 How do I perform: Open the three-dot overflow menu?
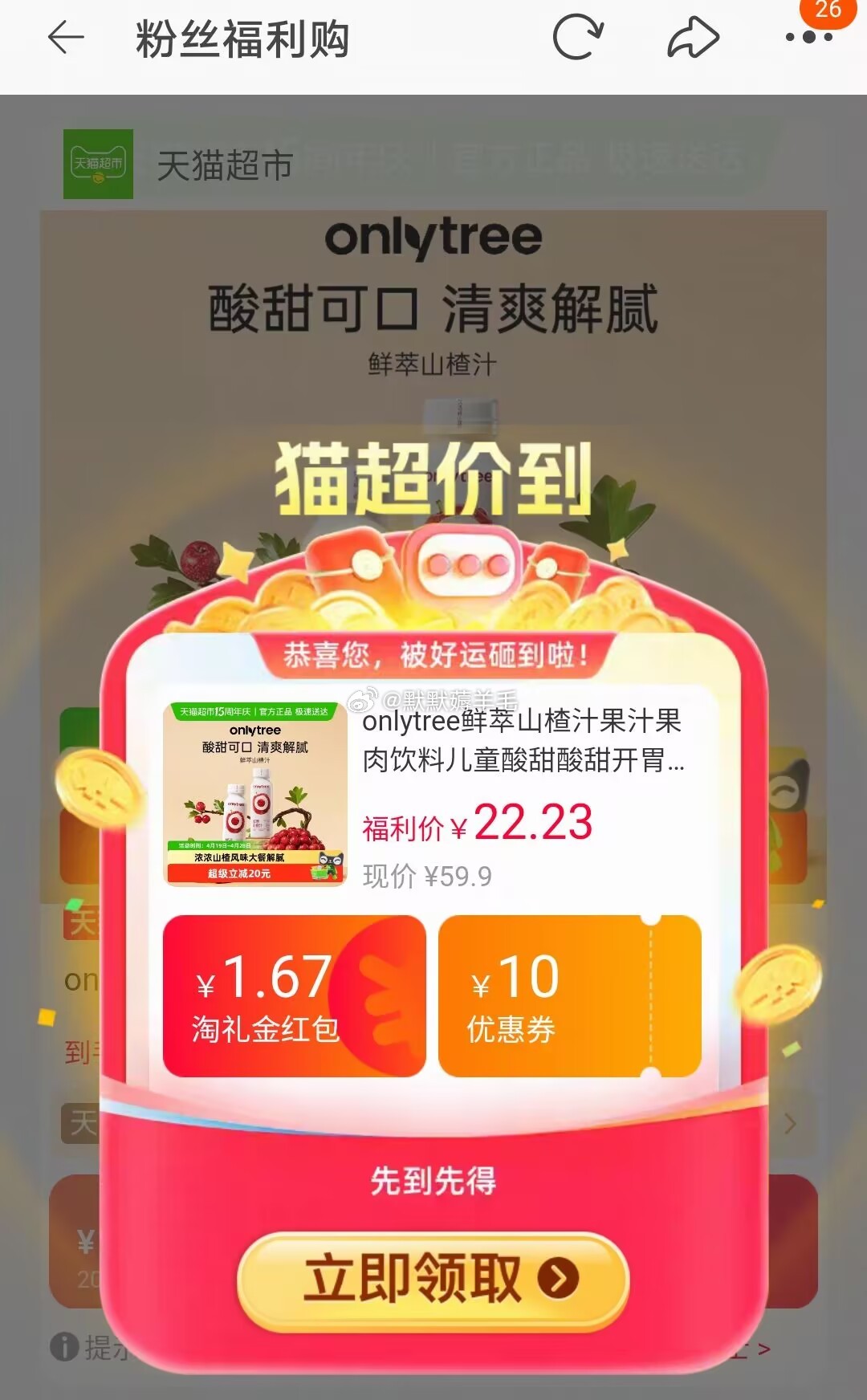(x=808, y=38)
